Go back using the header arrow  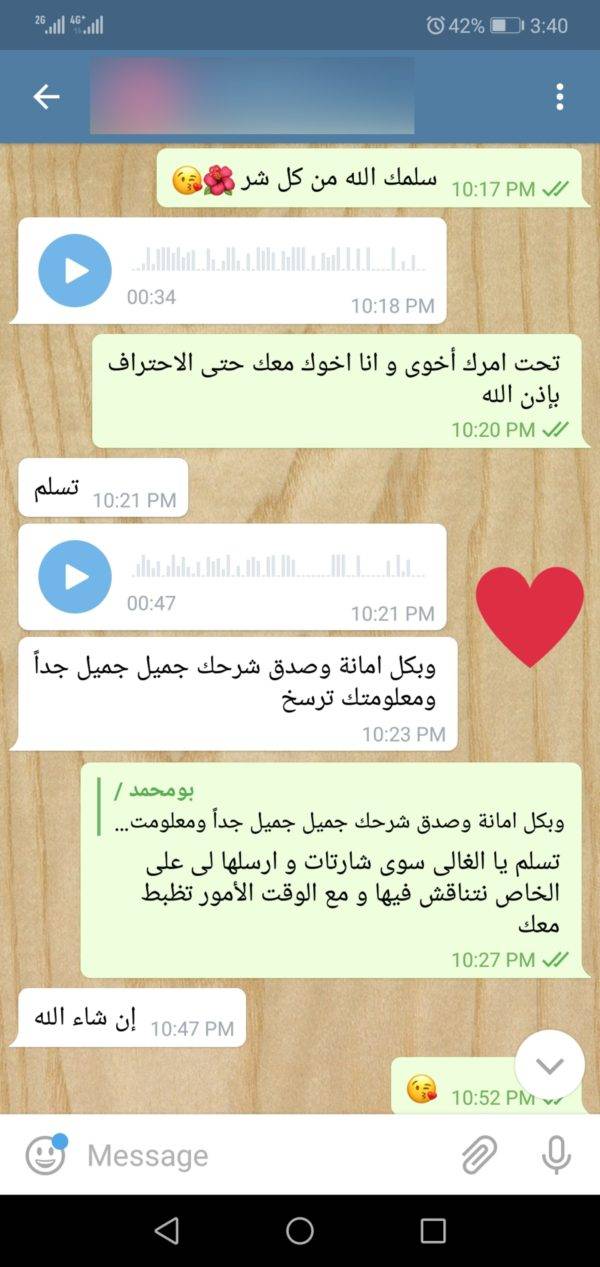coord(46,96)
